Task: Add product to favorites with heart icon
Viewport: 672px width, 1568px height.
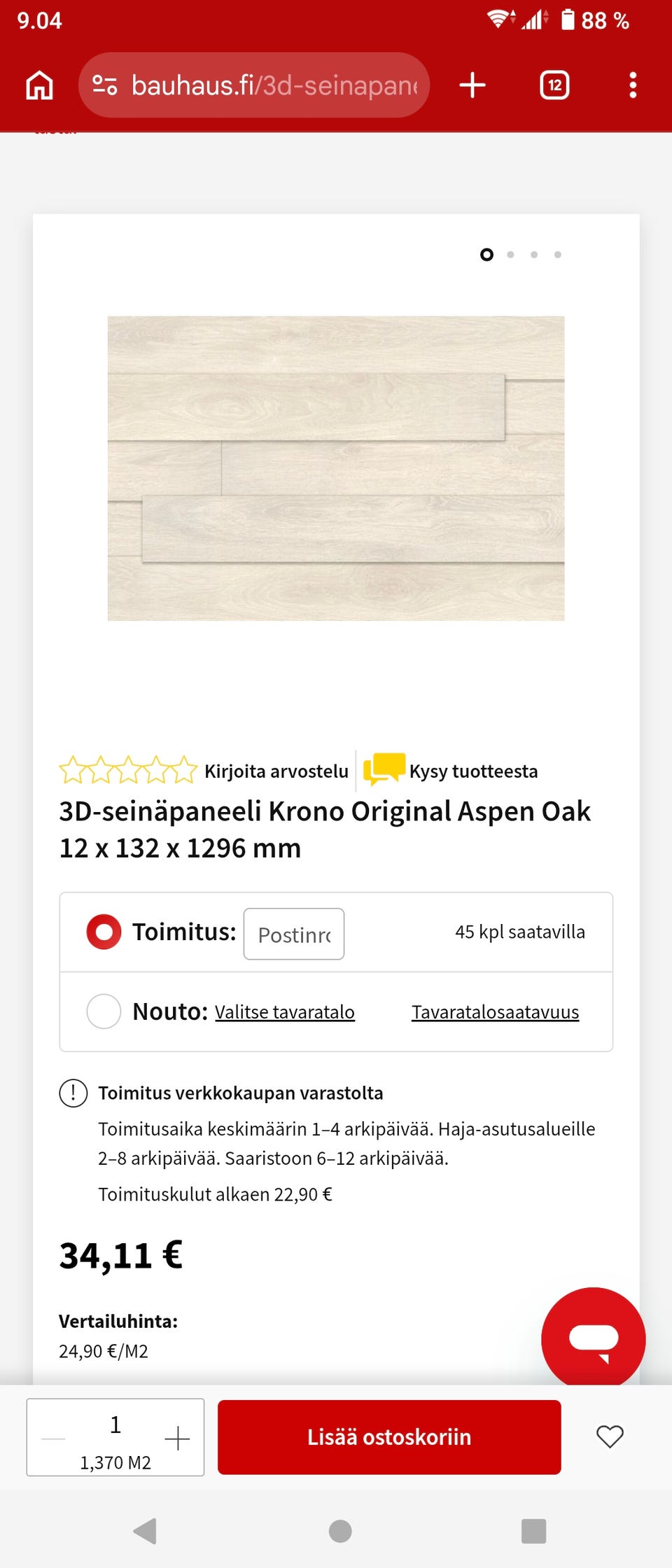Action: [610, 1437]
